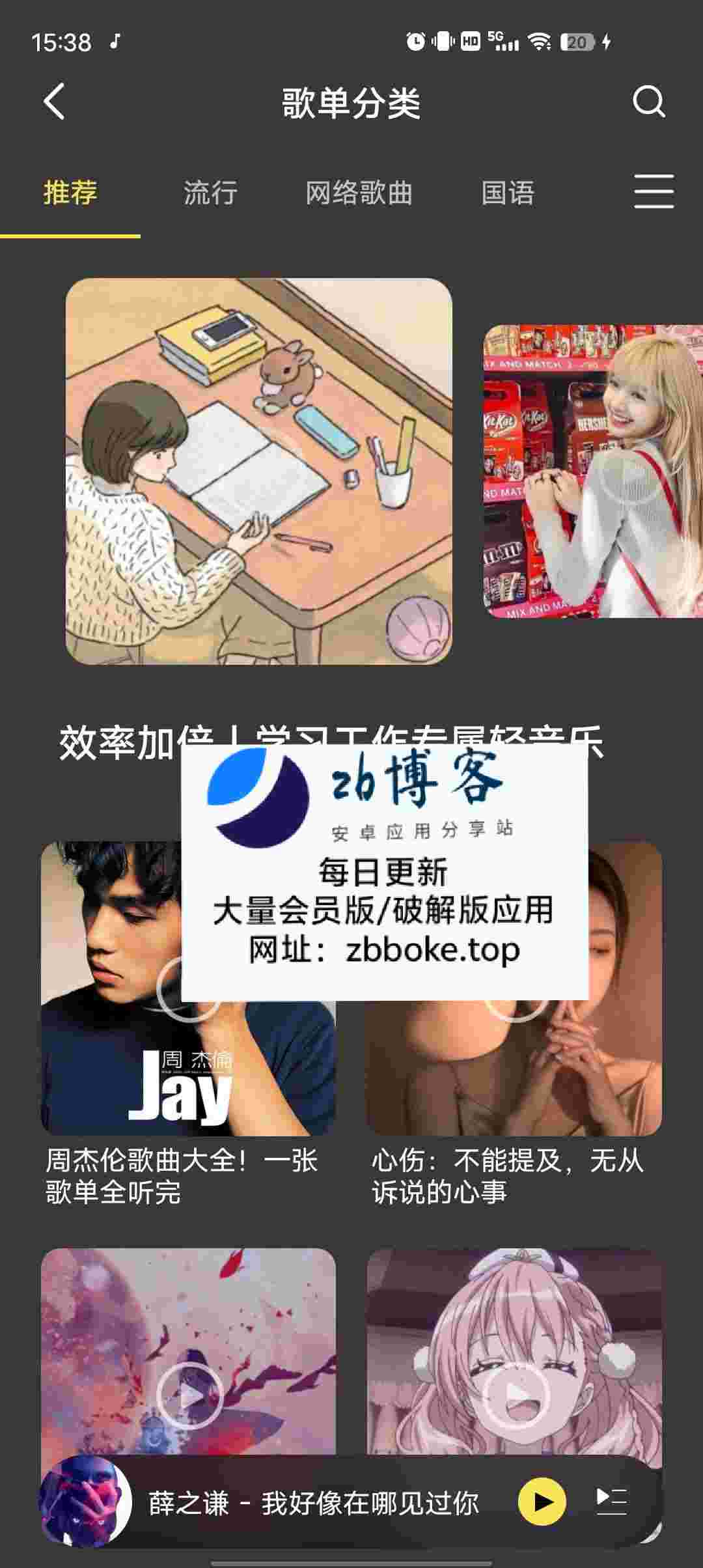This screenshot has width=703, height=1568.
Task: Play the pink-haired anime girl playlist
Action: click(516, 1395)
